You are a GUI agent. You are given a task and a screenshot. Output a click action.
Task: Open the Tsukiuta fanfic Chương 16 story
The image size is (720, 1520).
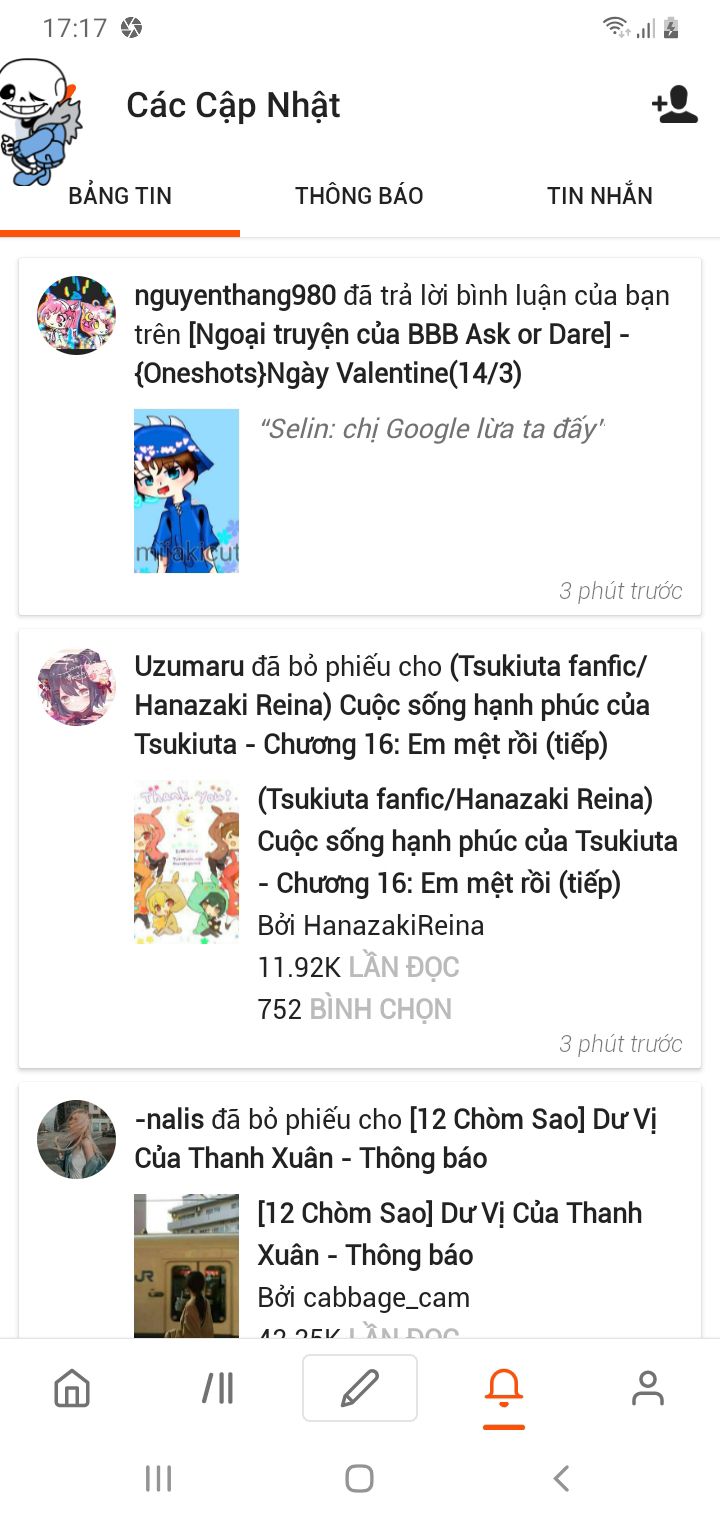pyautogui.click(x=467, y=841)
